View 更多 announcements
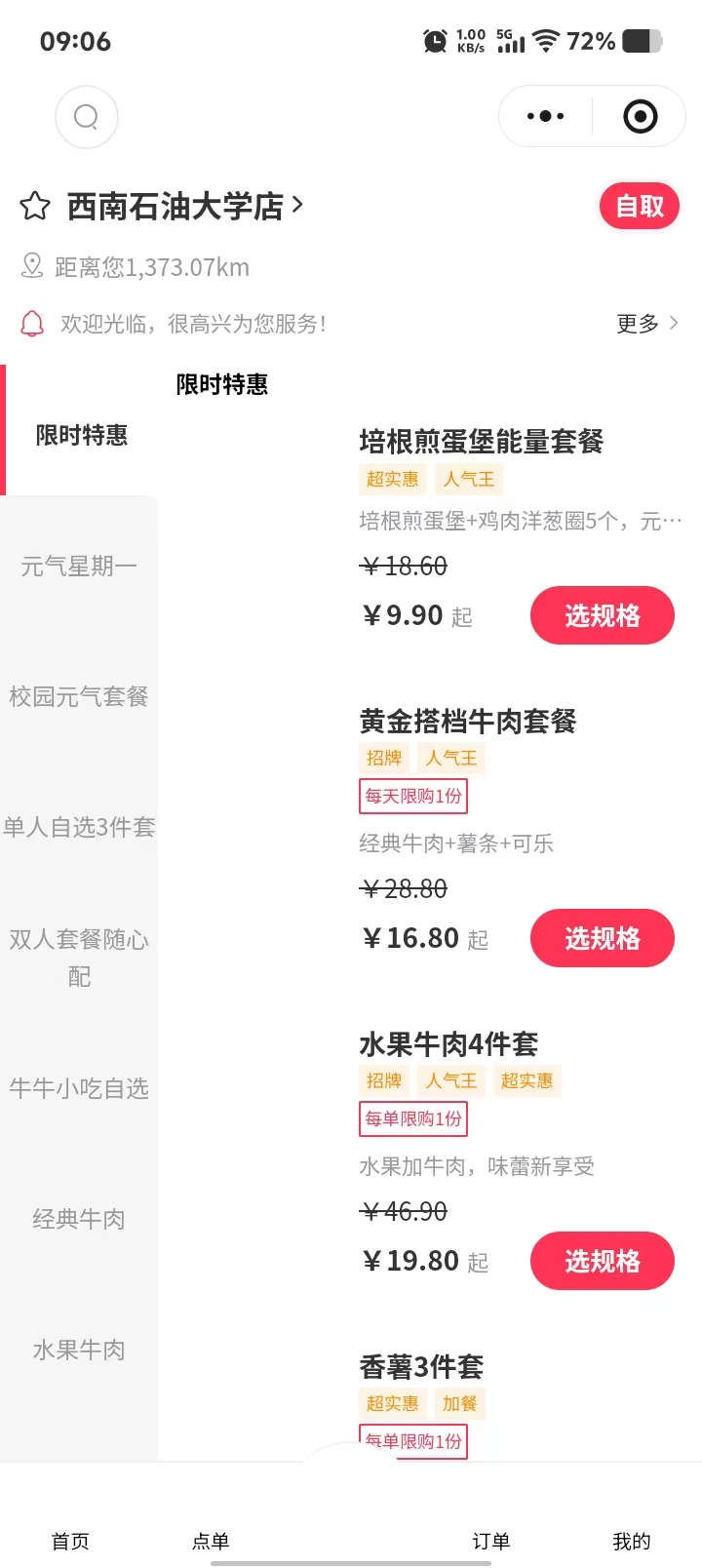Screen dimensions: 702x1568 pos(646,324)
